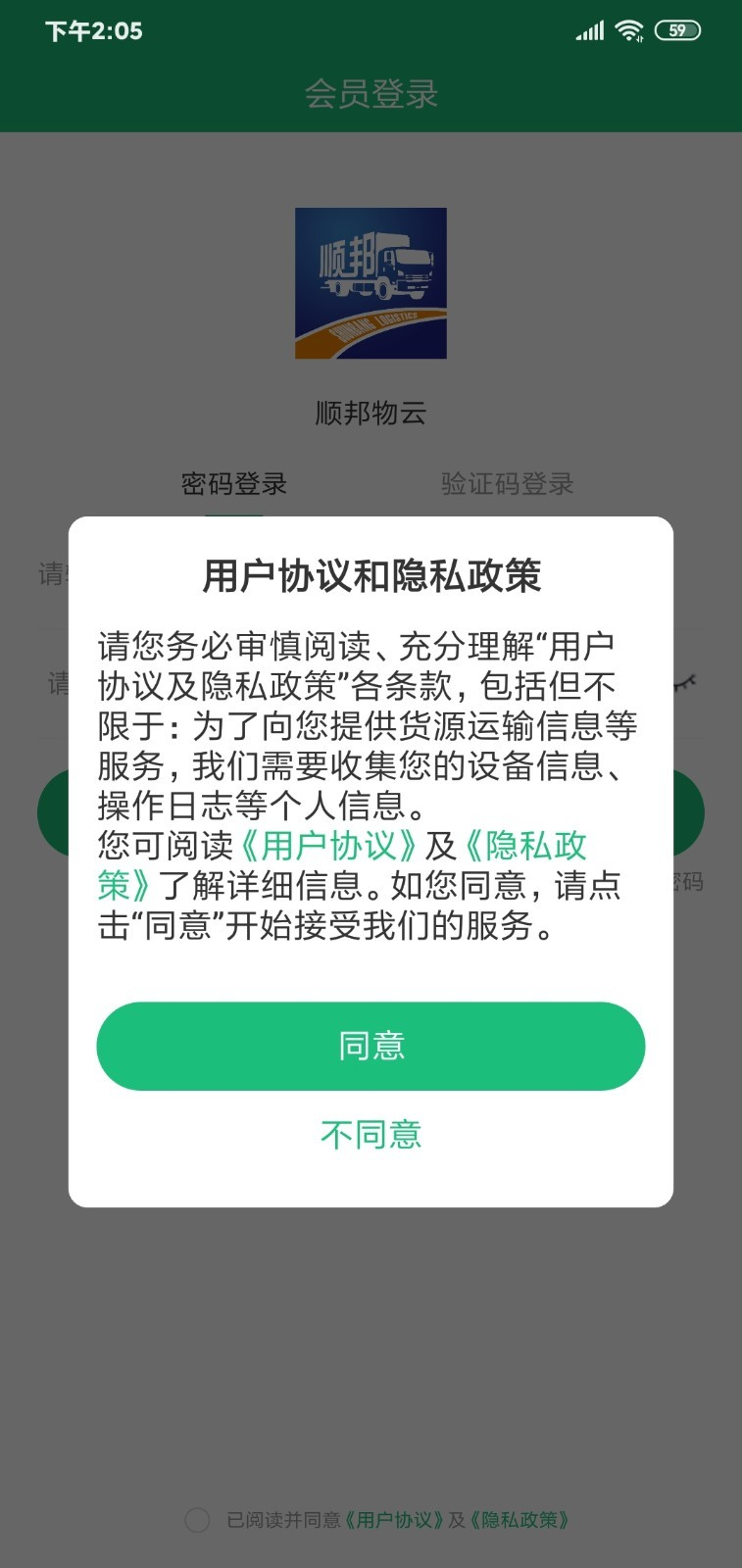
Task: Switch to the 密码登录 tab
Action: [x=231, y=484]
